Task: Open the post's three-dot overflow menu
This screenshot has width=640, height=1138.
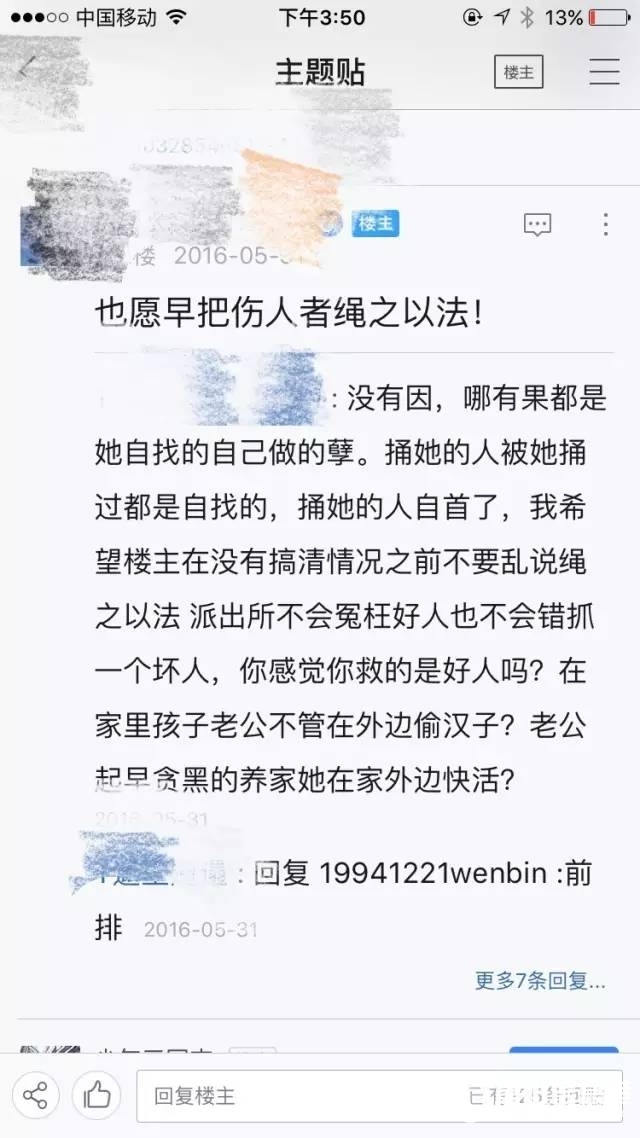Action: 605,224
